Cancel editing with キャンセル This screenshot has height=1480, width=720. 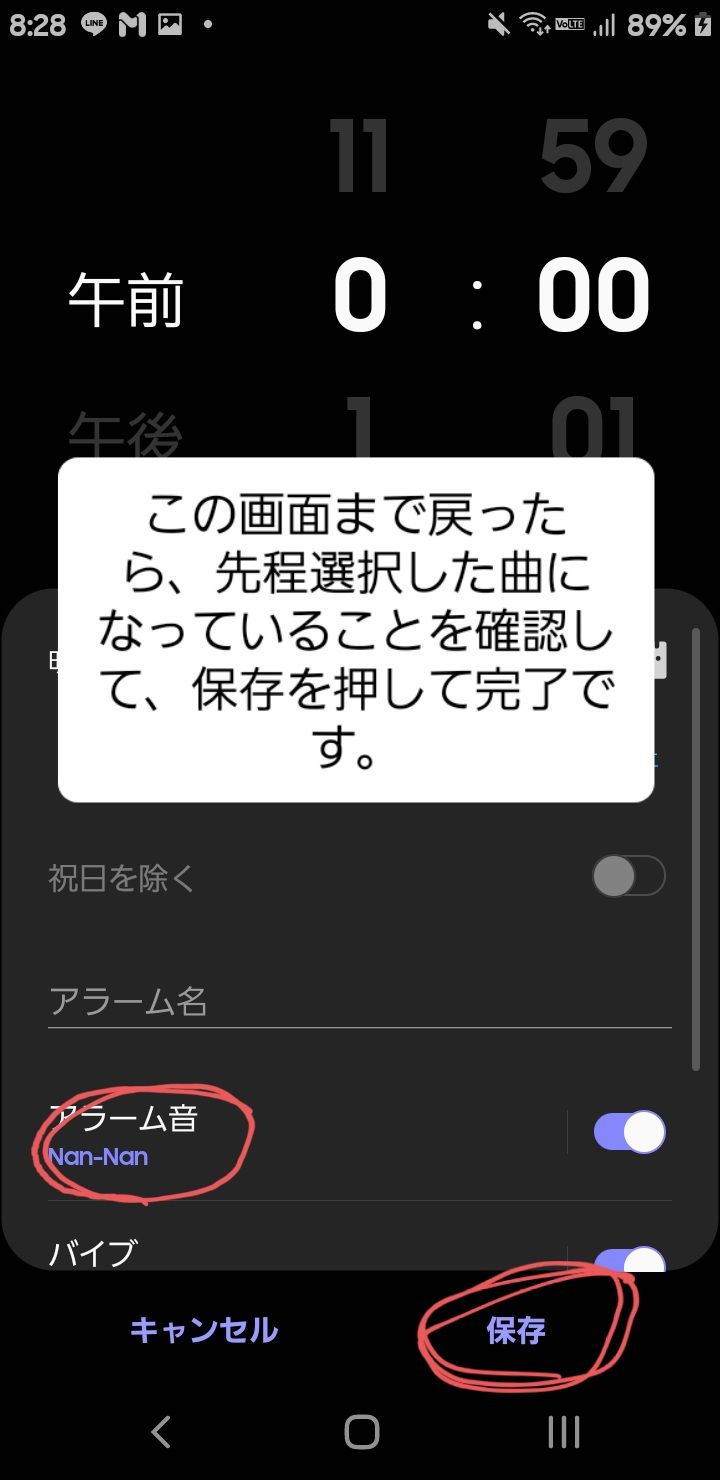coord(204,1330)
